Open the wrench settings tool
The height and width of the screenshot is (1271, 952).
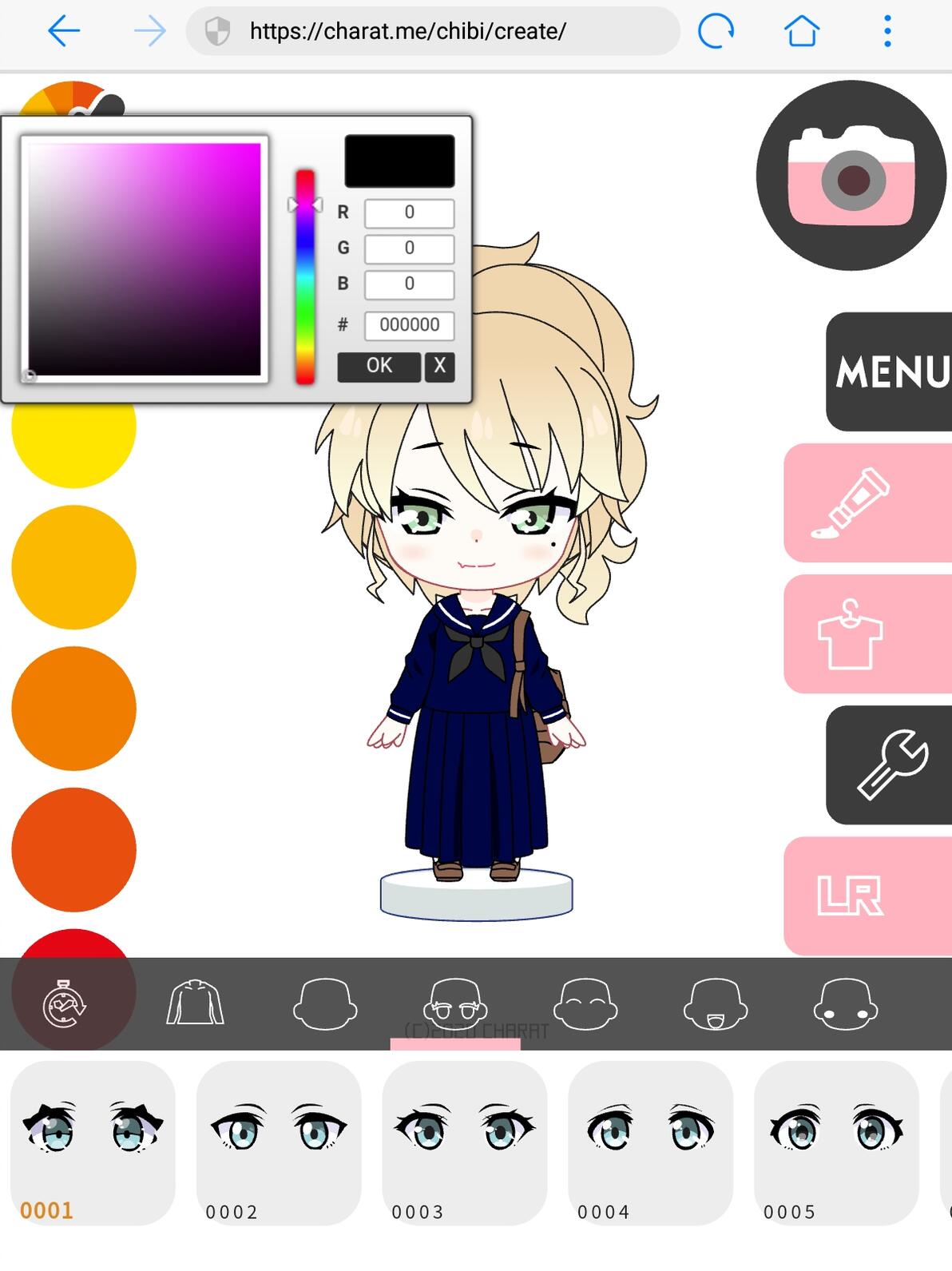point(889,765)
